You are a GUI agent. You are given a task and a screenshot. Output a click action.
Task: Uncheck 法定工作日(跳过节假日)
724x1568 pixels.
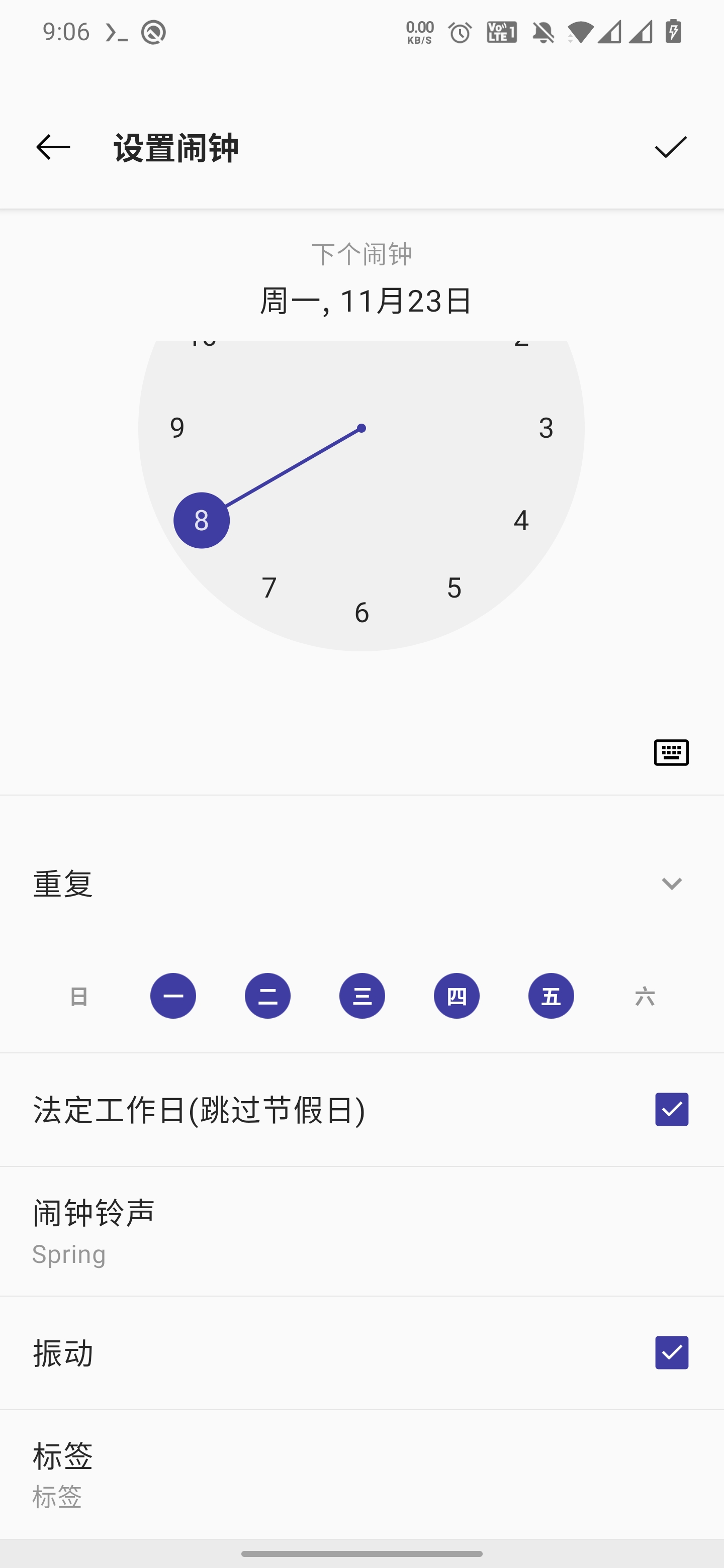672,1109
